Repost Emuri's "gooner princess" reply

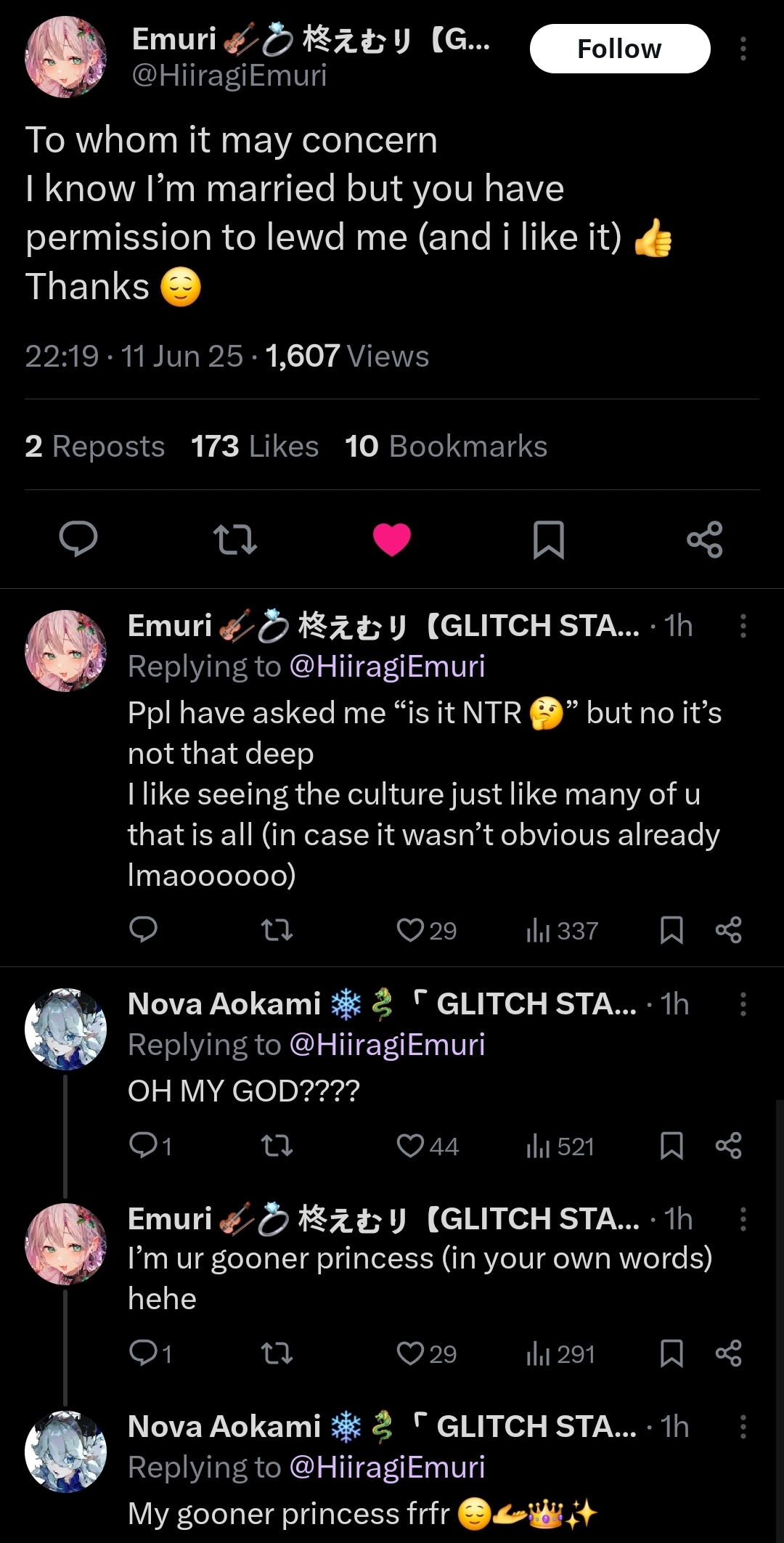[x=277, y=1353]
